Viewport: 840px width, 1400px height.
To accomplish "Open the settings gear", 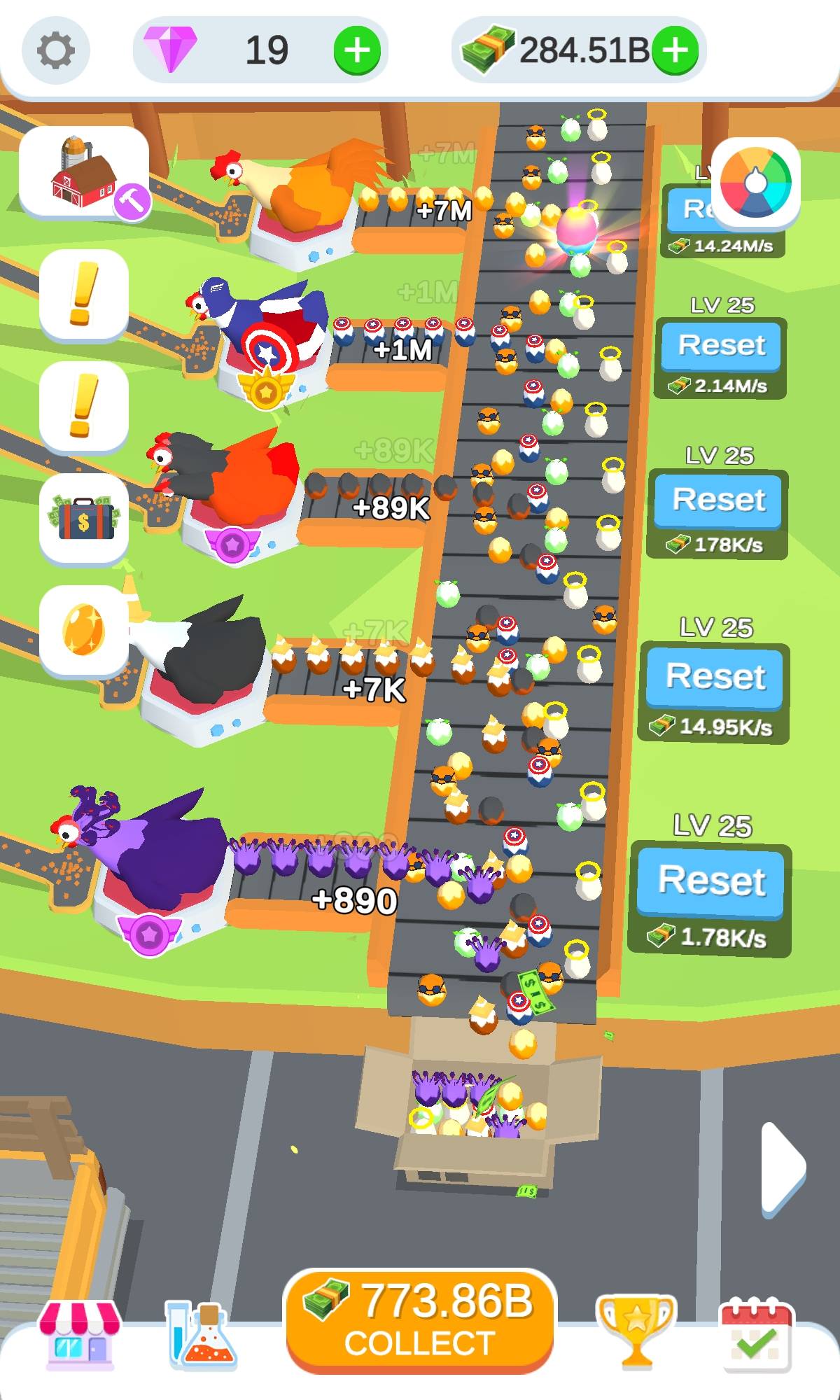I will 55,50.
